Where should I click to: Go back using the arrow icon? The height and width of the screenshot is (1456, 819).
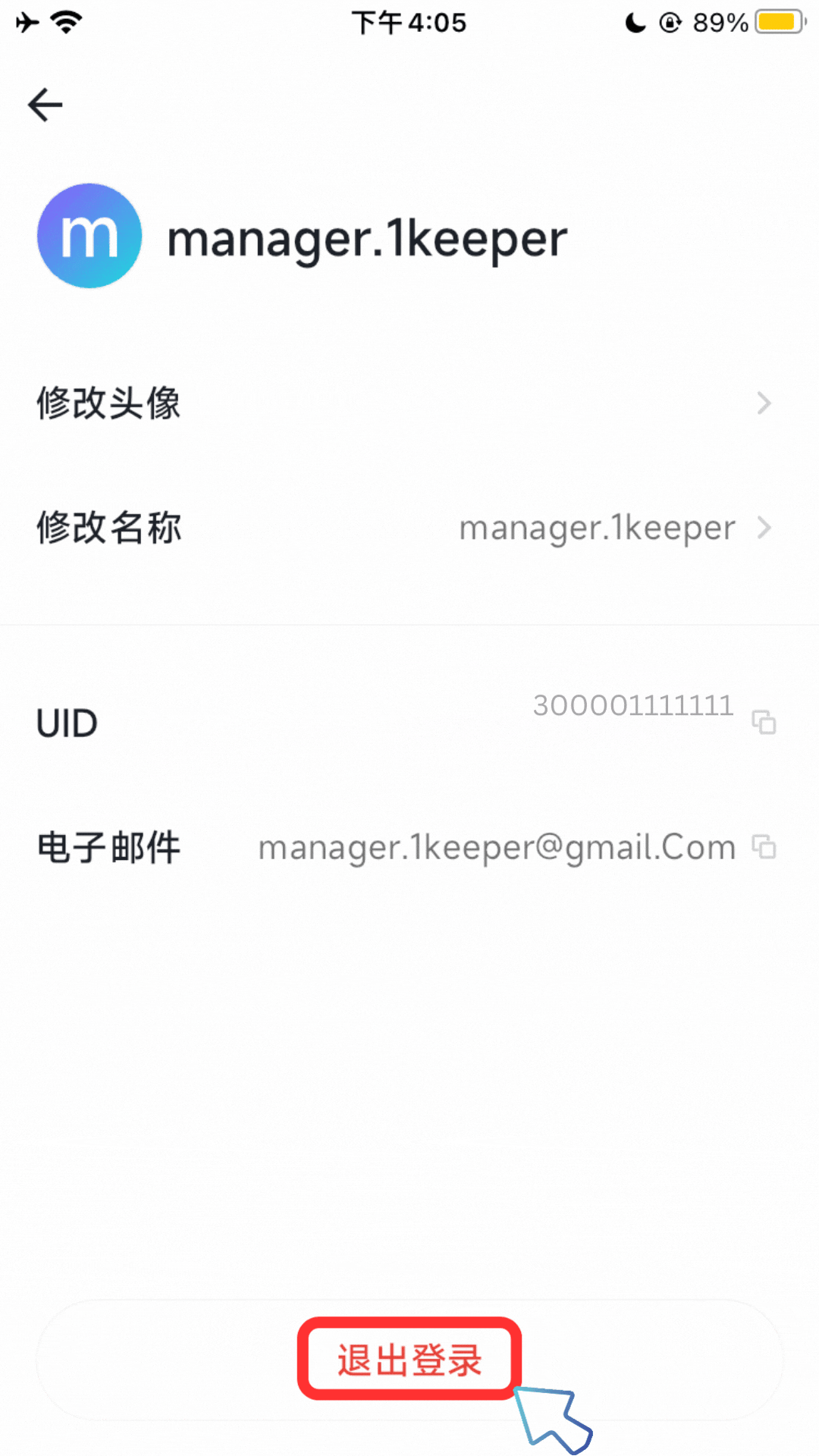45,105
